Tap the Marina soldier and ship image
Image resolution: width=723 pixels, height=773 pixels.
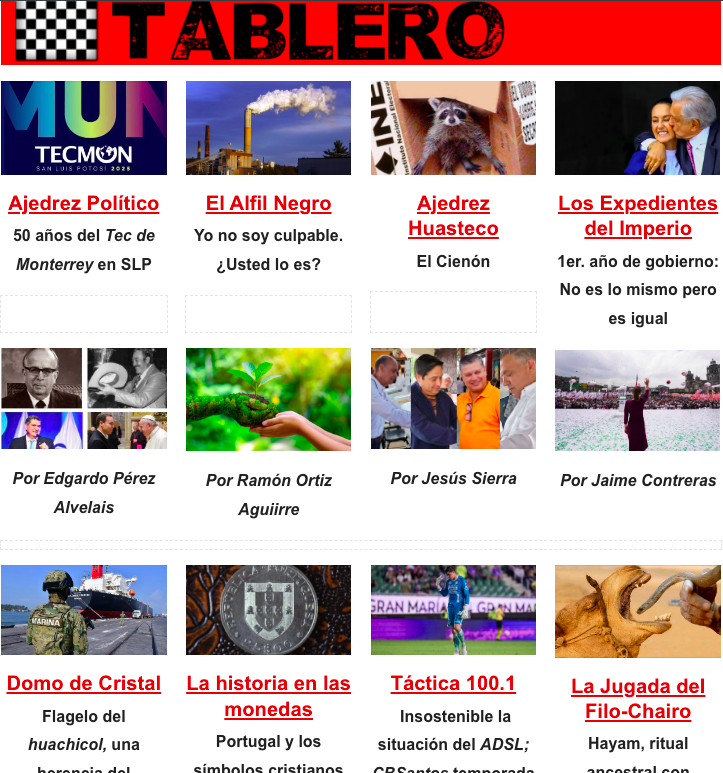[x=84, y=610]
